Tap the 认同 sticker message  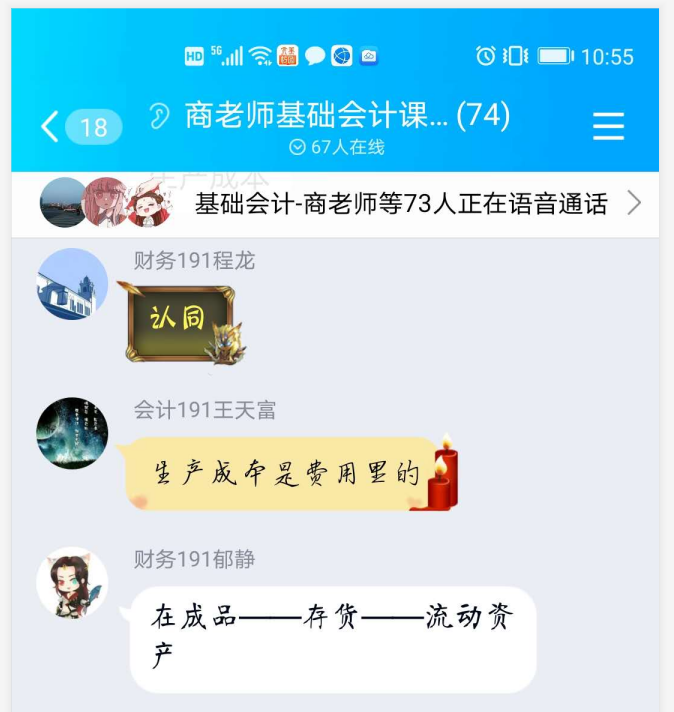pos(181,322)
